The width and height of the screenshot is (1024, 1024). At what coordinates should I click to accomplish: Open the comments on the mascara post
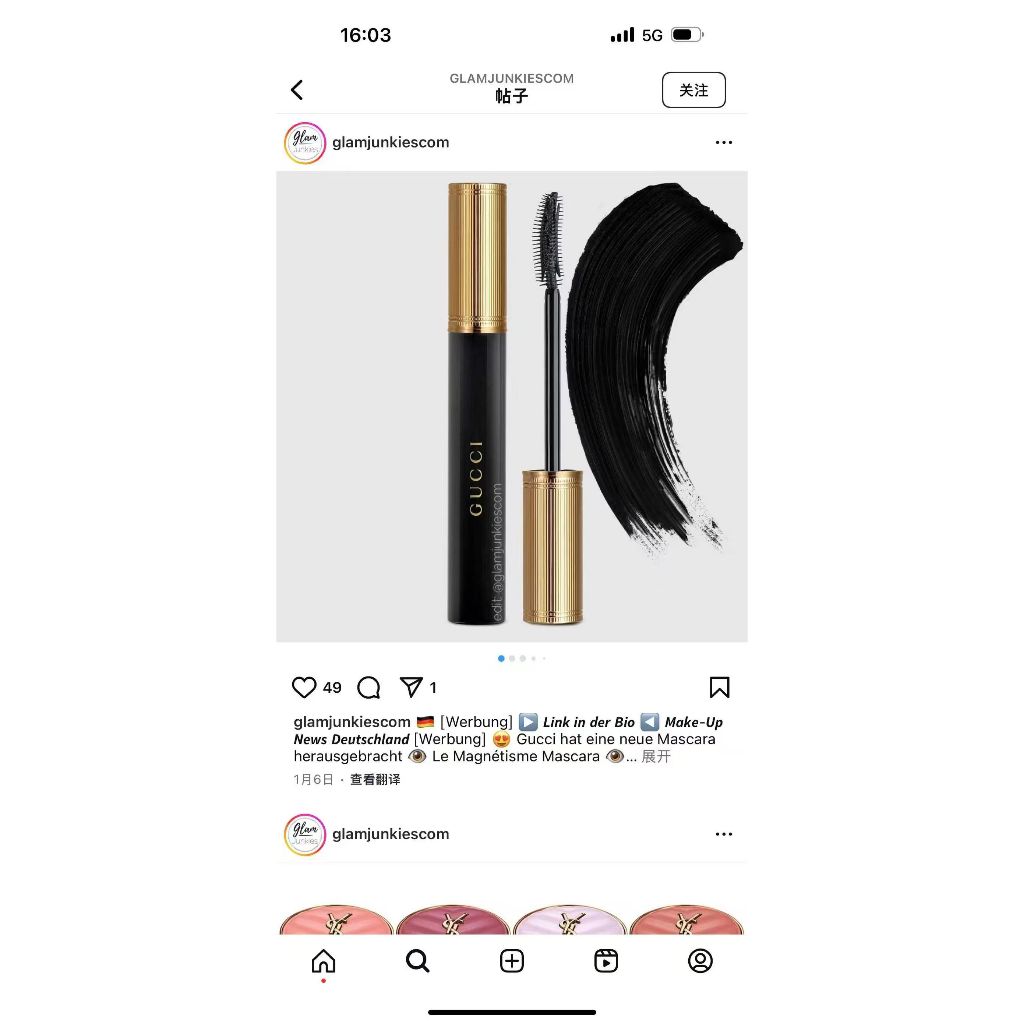coord(369,687)
